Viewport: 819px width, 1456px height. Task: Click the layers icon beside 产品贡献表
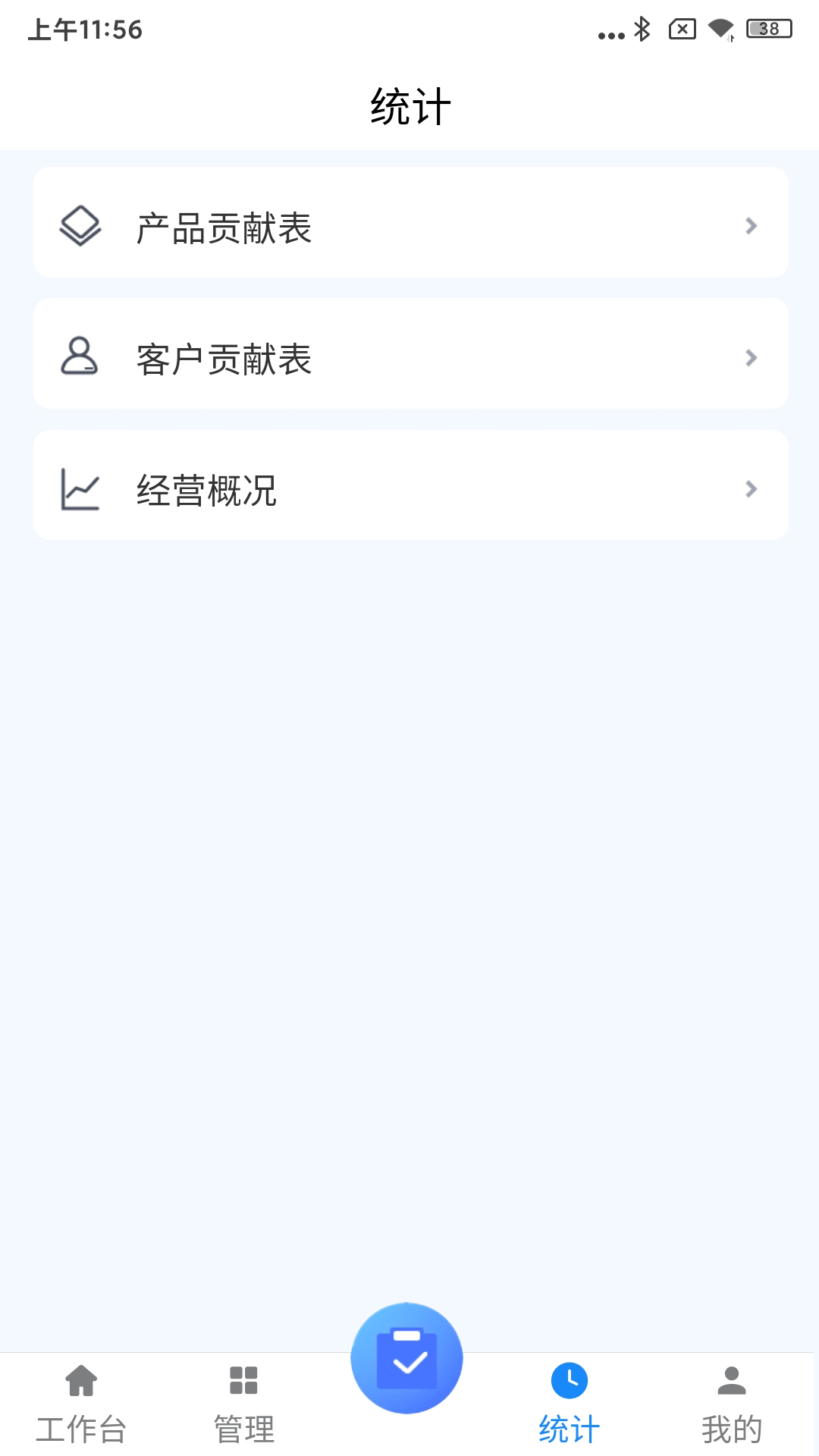coord(80,224)
